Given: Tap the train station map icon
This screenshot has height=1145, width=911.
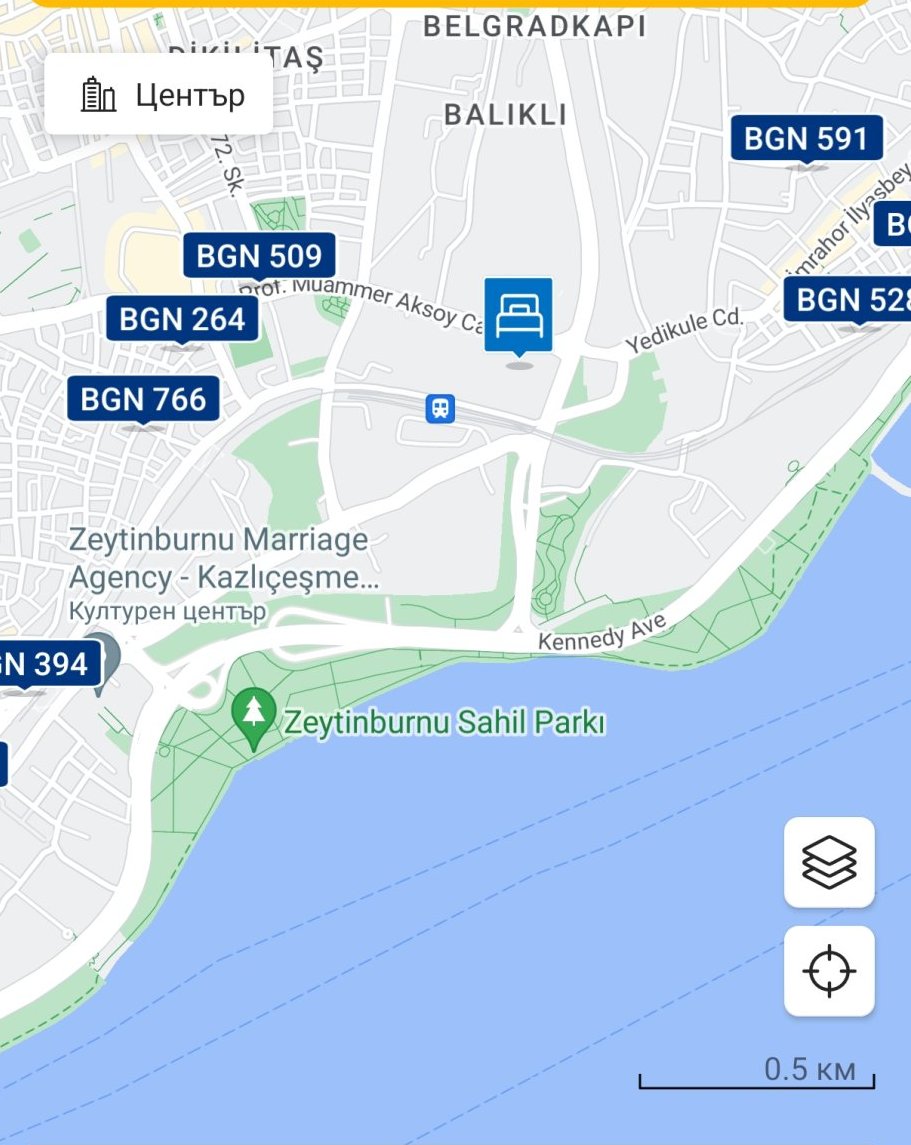Looking at the screenshot, I should coord(440,408).
